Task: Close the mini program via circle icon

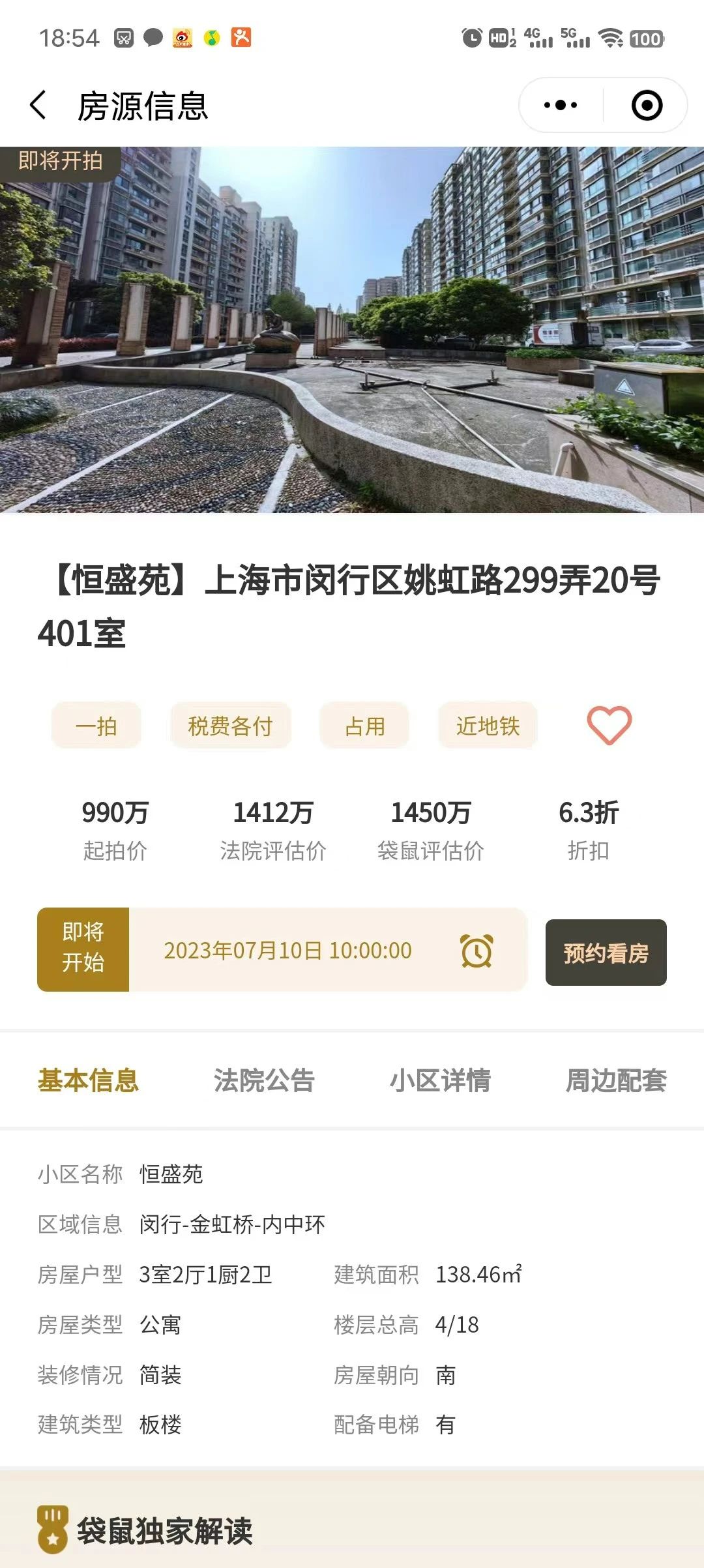Action: (647, 105)
